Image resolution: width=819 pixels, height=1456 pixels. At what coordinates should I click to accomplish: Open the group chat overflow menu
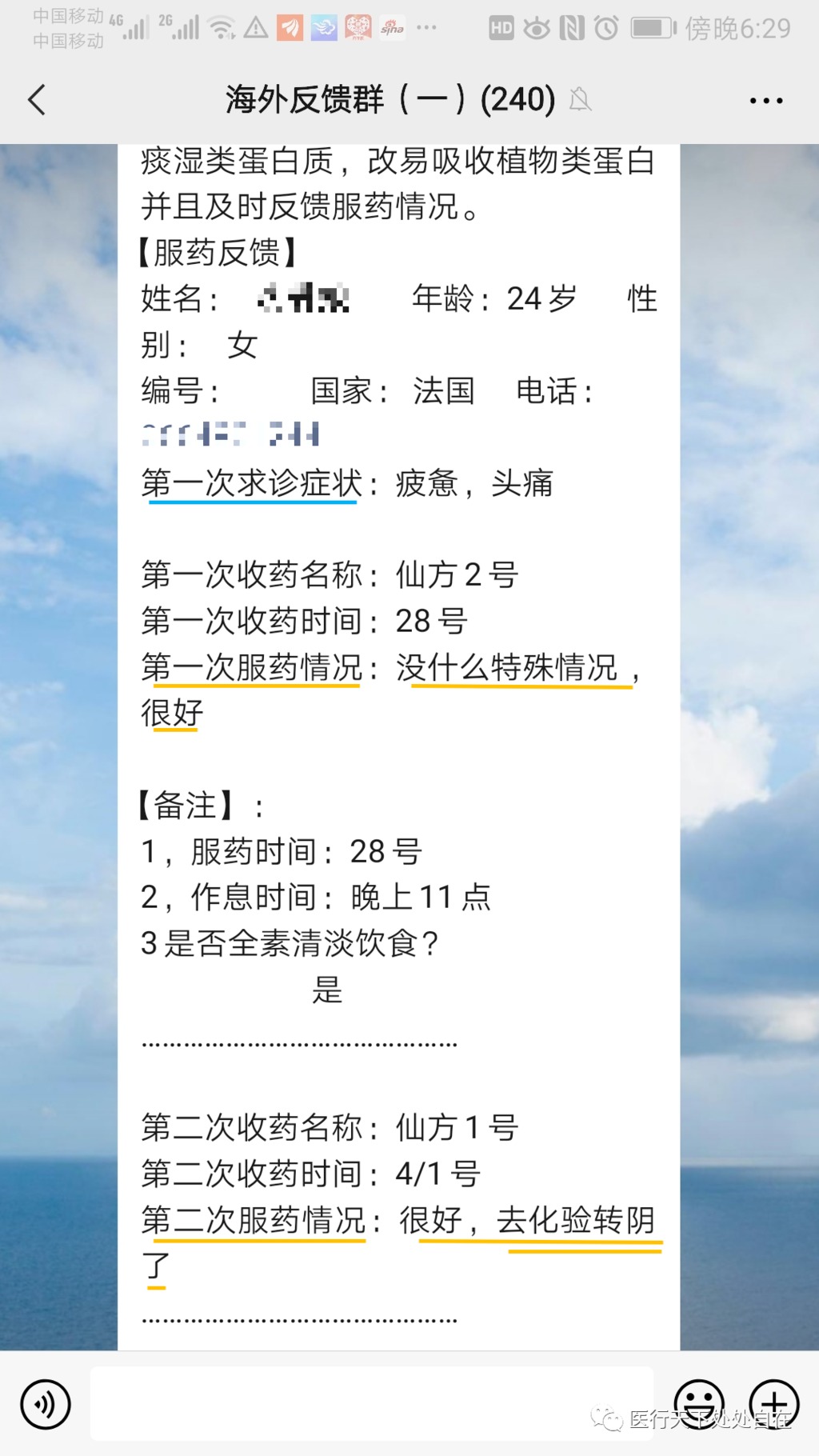[x=765, y=101]
